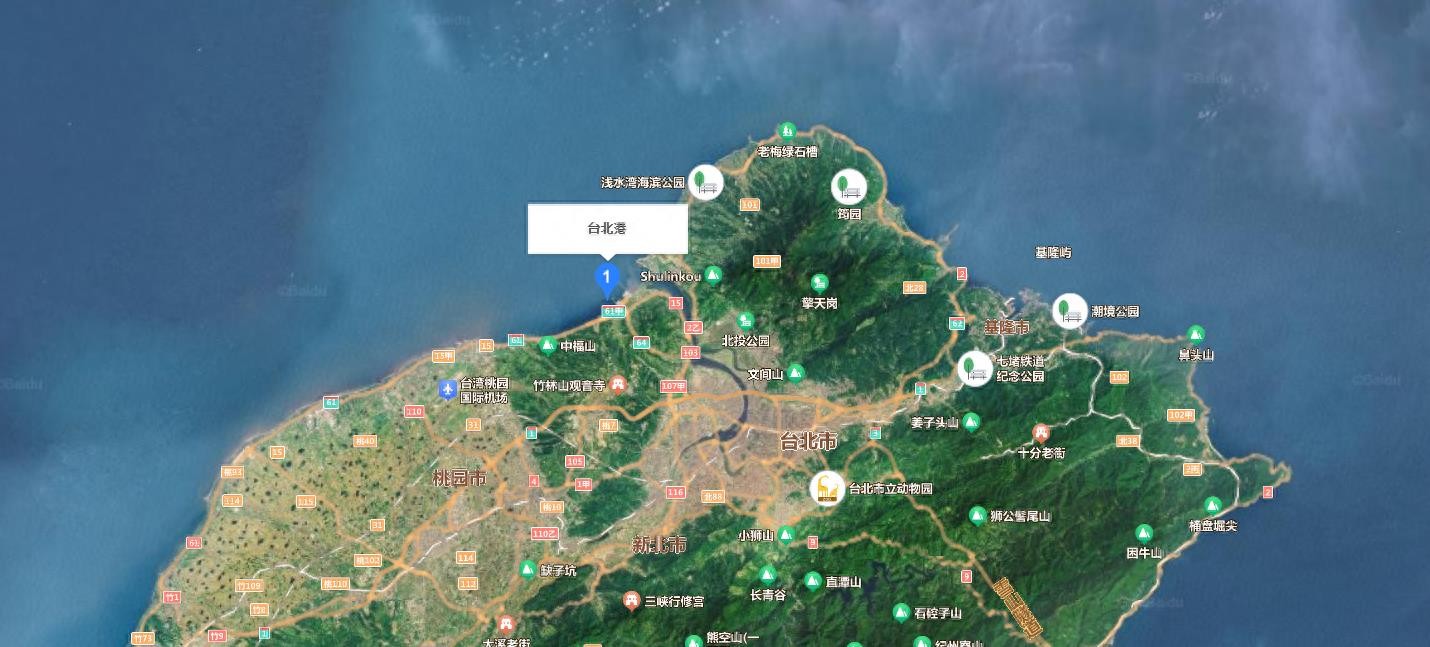Select the 浅水湾海滨公园 park marker
Screen dimensions: 1430x647
706,183
